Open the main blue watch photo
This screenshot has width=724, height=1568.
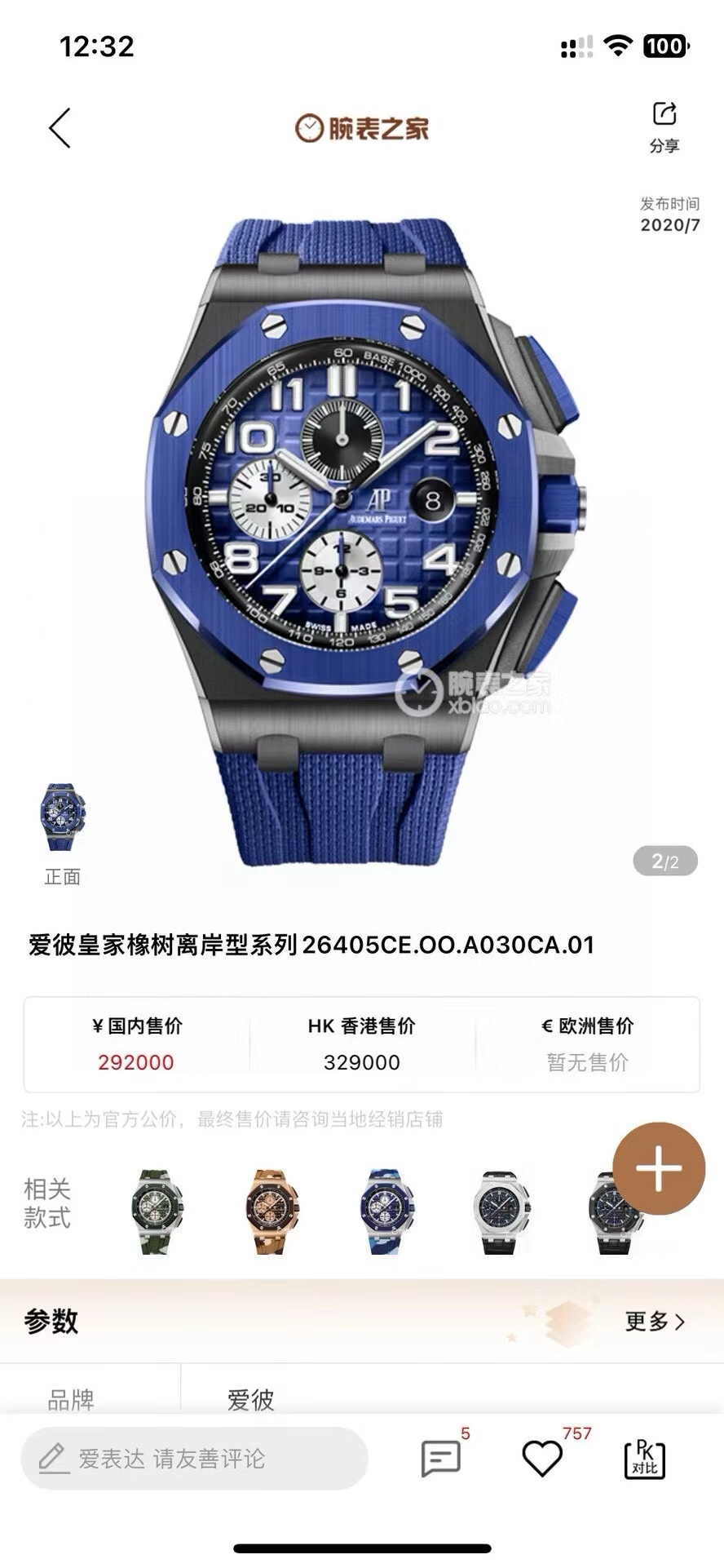tap(364, 542)
